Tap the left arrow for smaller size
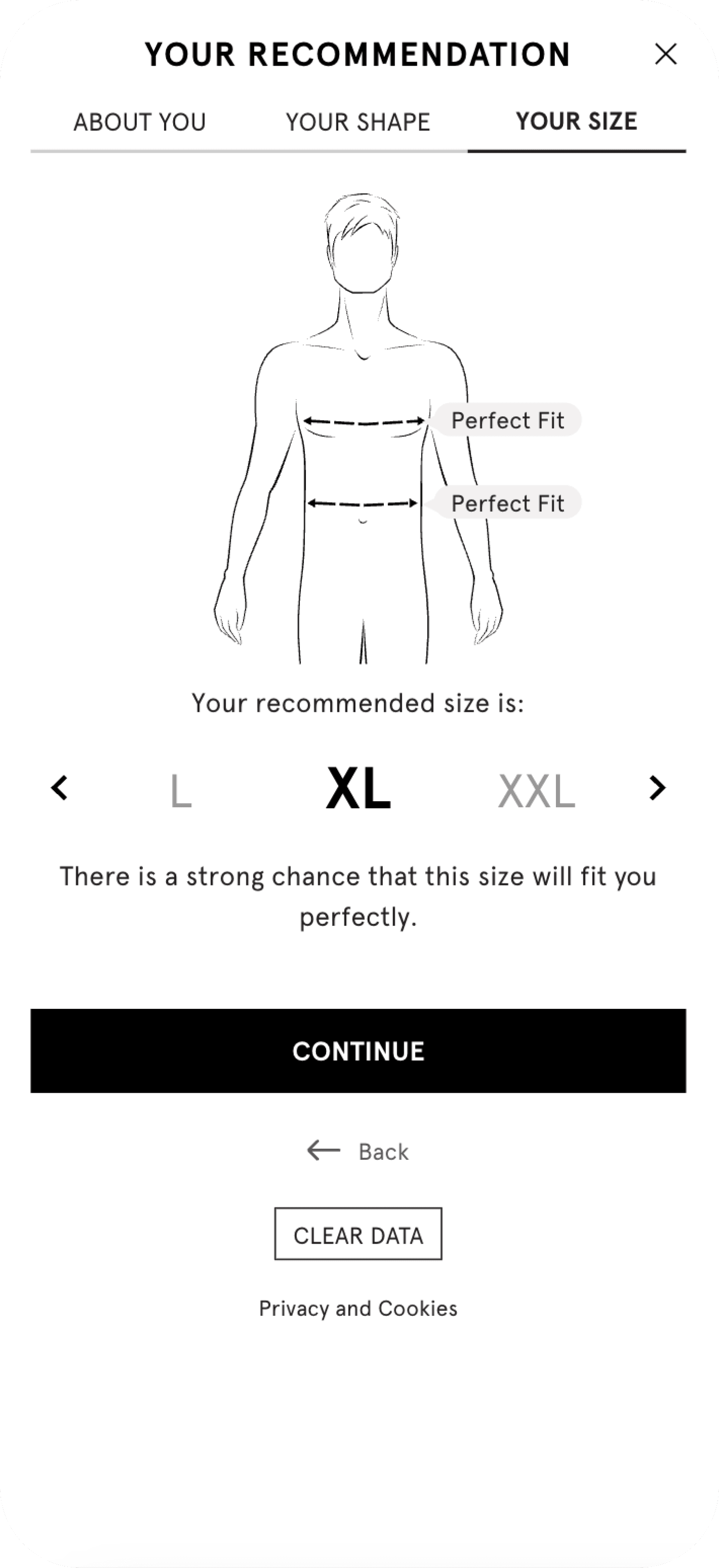Screen dimensions: 719x1568 coord(59,788)
